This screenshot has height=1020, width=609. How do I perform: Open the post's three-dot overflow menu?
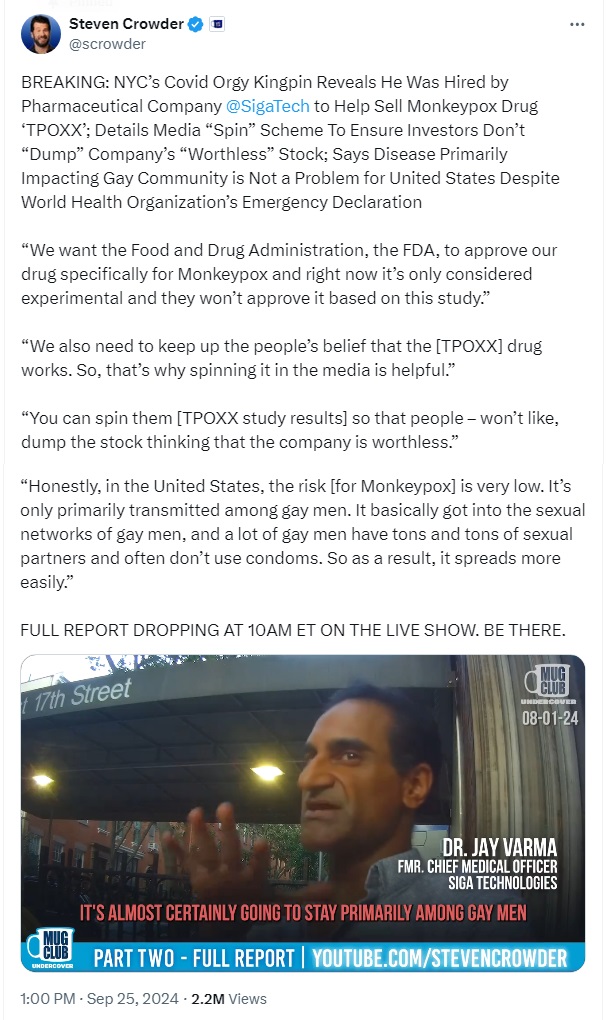point(577,24)
